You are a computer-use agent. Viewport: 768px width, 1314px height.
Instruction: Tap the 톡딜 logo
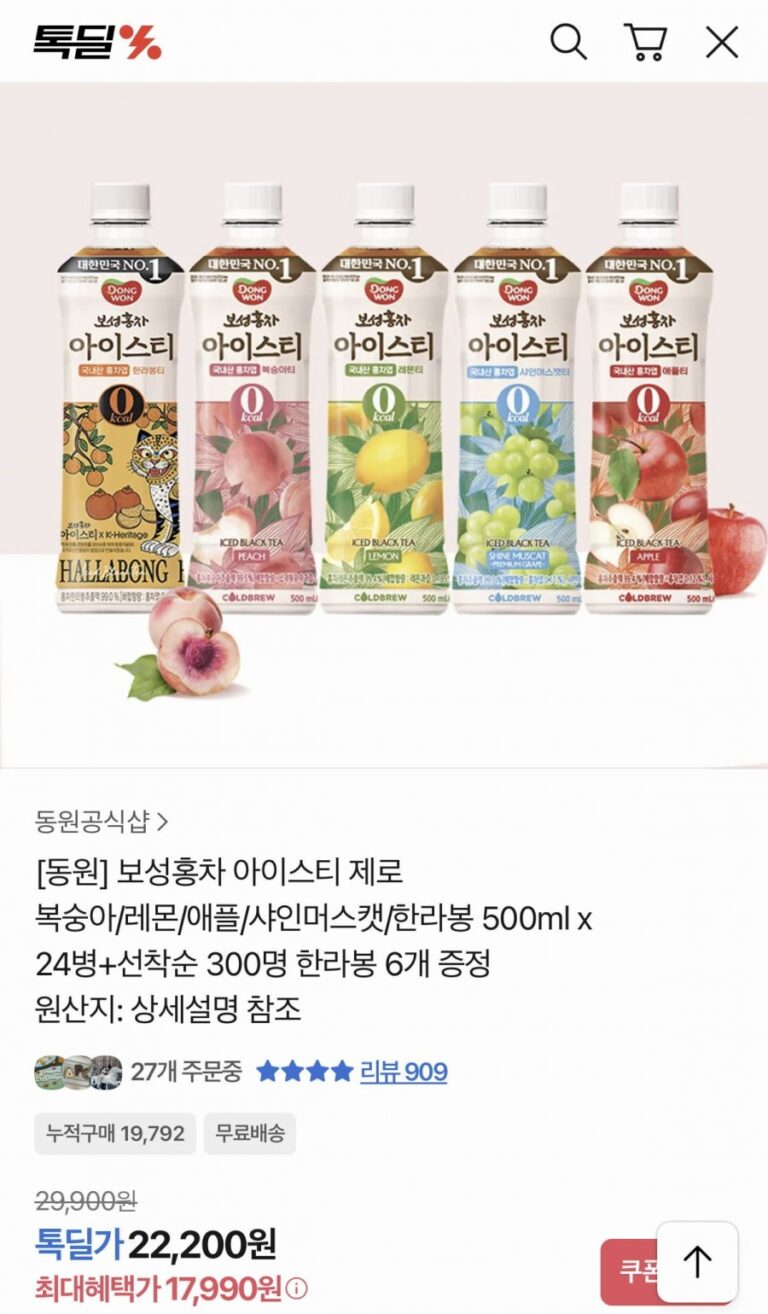pos(97,42)
